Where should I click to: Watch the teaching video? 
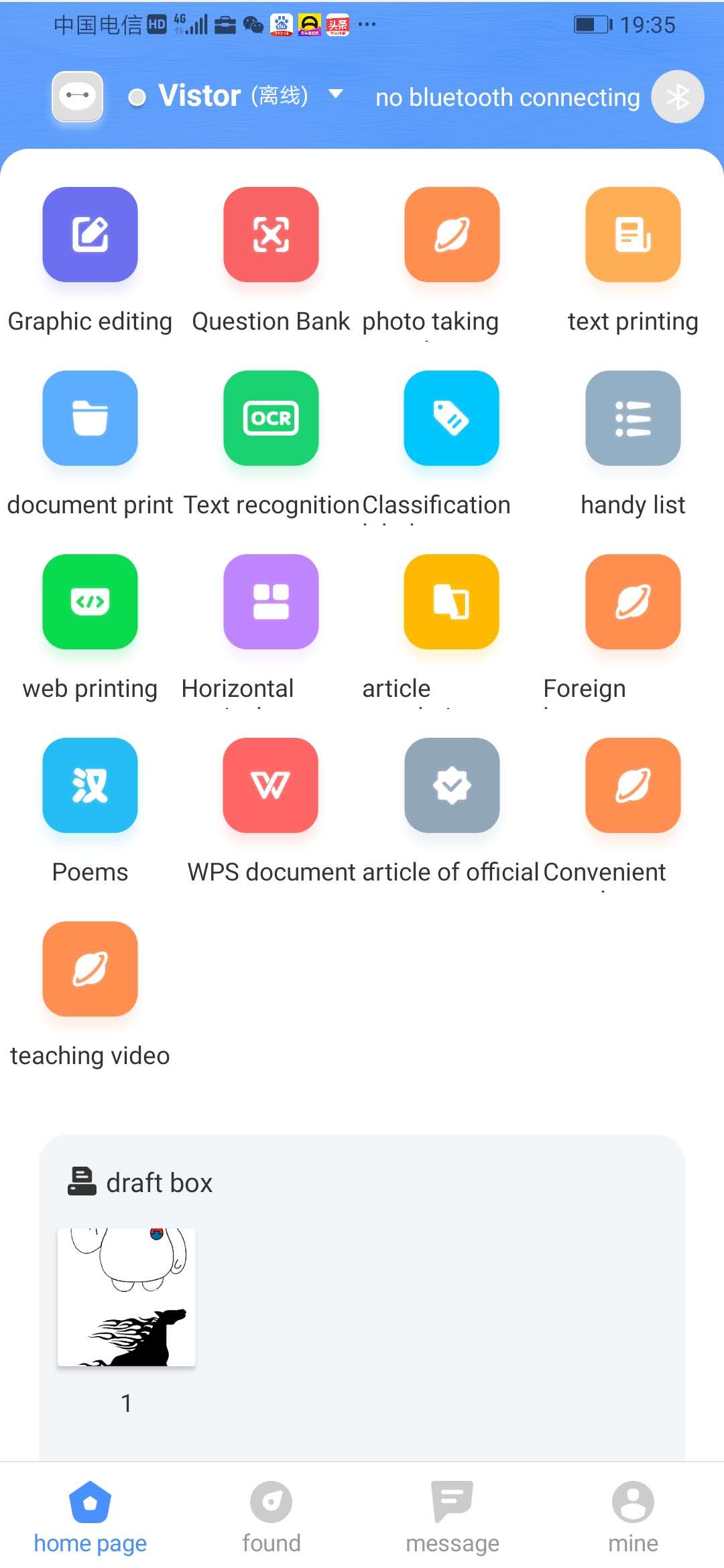[x=90, y=970]
